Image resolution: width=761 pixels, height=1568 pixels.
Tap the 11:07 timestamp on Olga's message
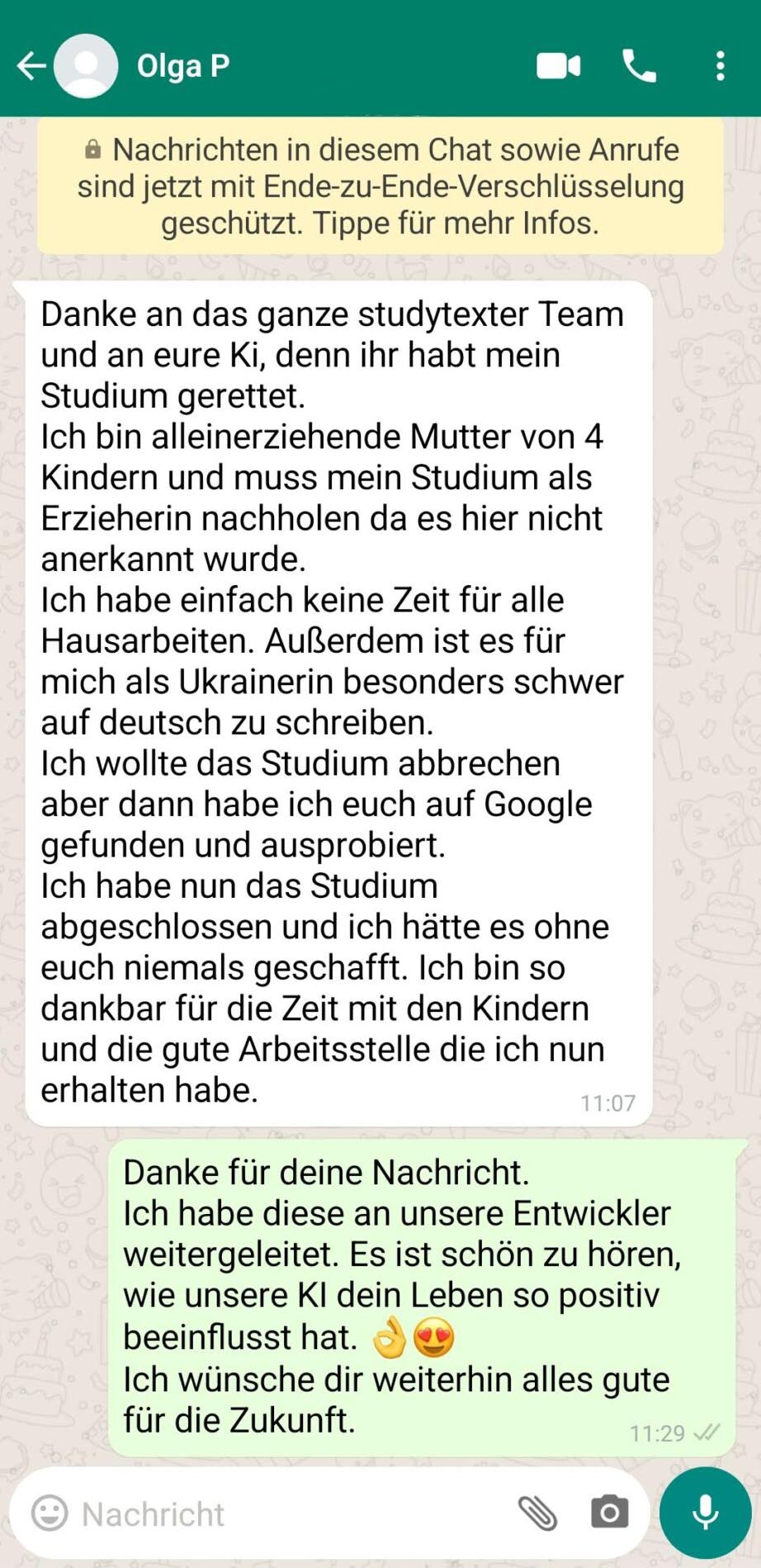tap(608, 1102)
